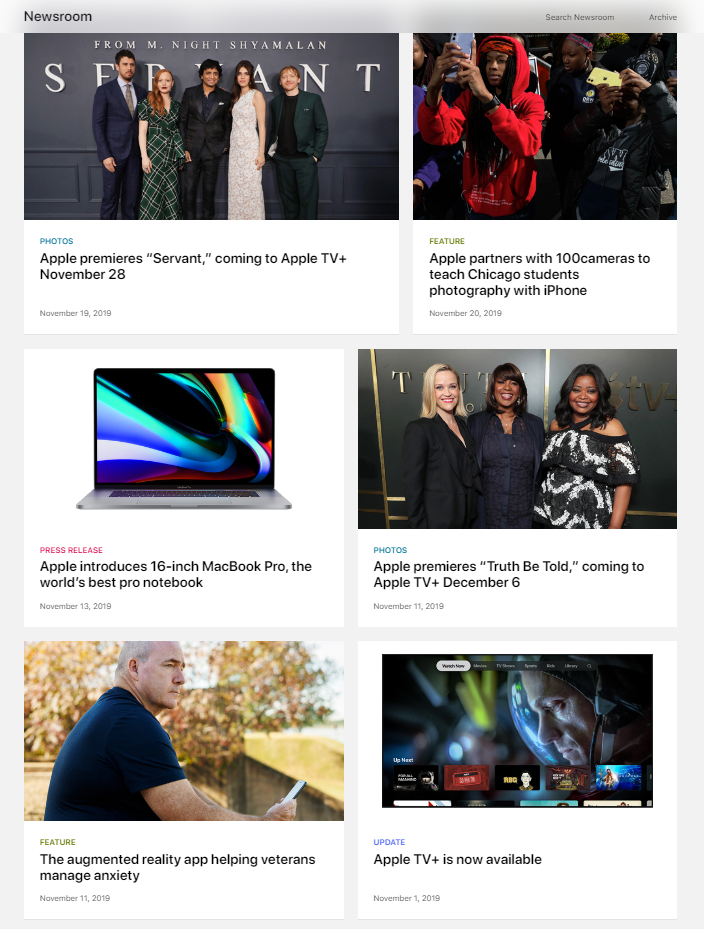Image resolution: width=704 pixels, height=929 pixels.
Task: Open the "Truth Be Told" premiere article
Action: point(508,574)
